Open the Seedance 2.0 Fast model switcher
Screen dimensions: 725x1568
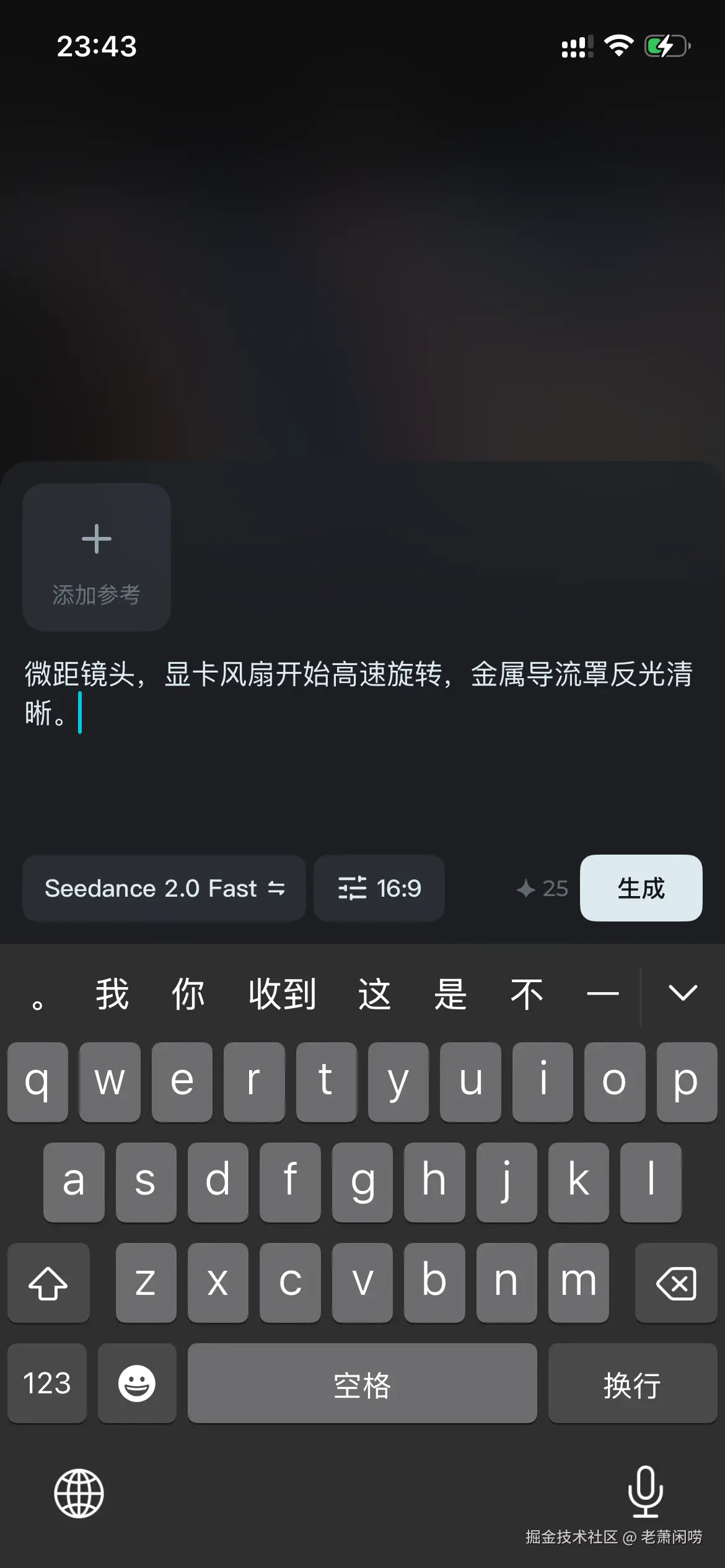coord(164,888)
